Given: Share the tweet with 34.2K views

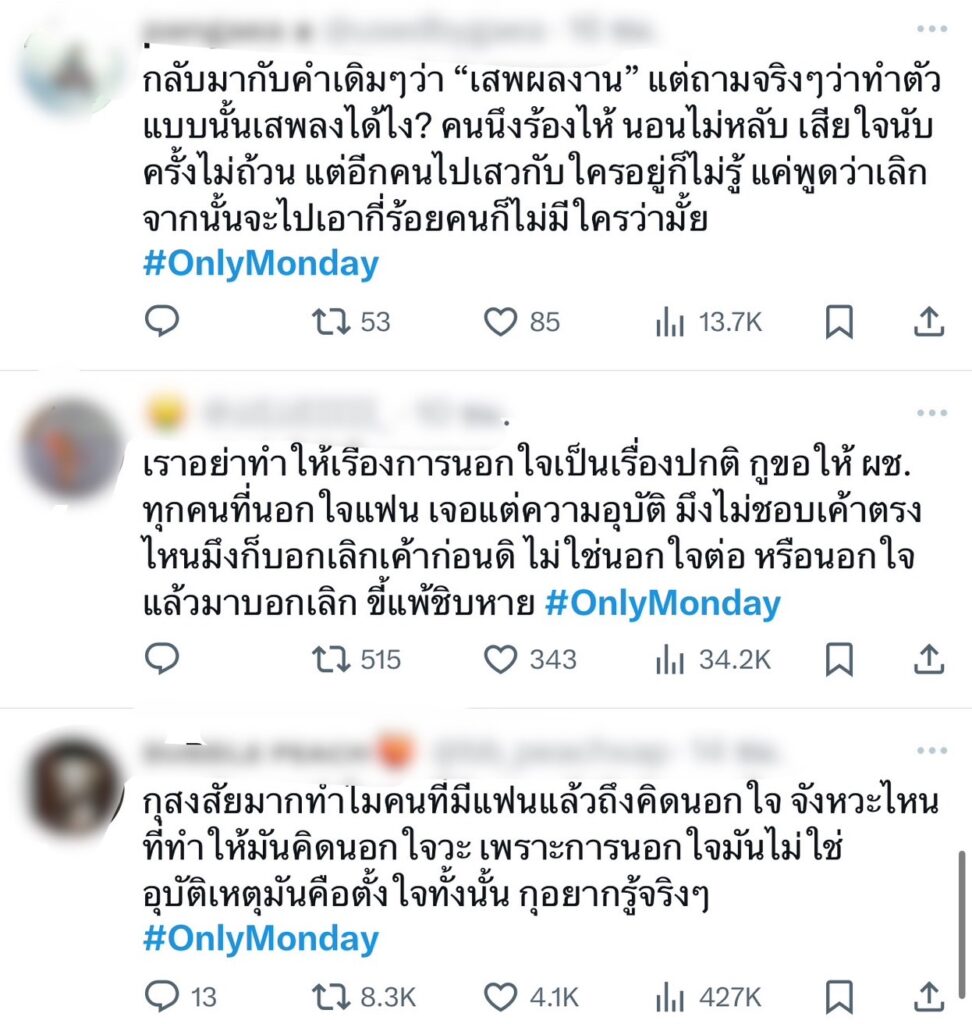Looking at the screenshot, I should pyautogui.click(x=929, y=658).
